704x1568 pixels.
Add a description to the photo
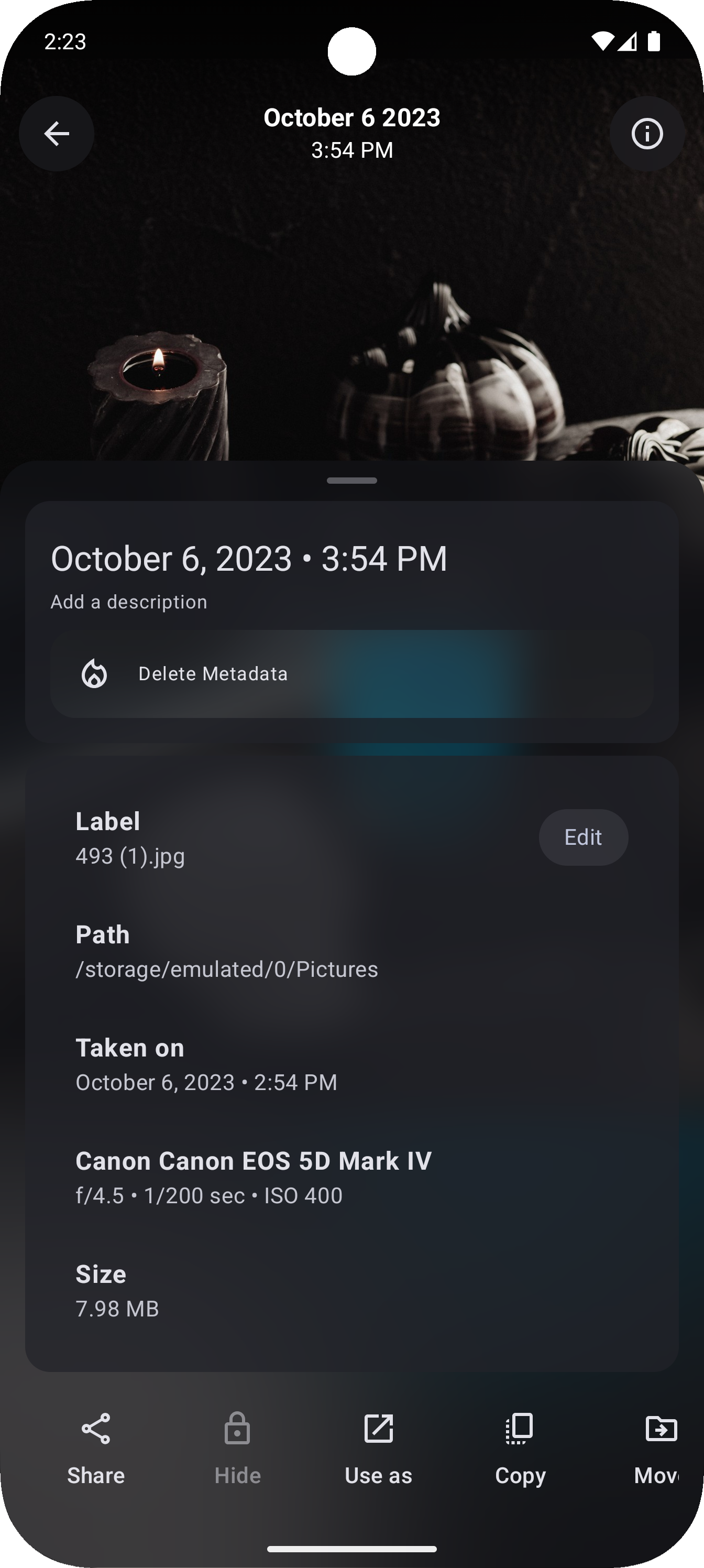pos(129,602)
